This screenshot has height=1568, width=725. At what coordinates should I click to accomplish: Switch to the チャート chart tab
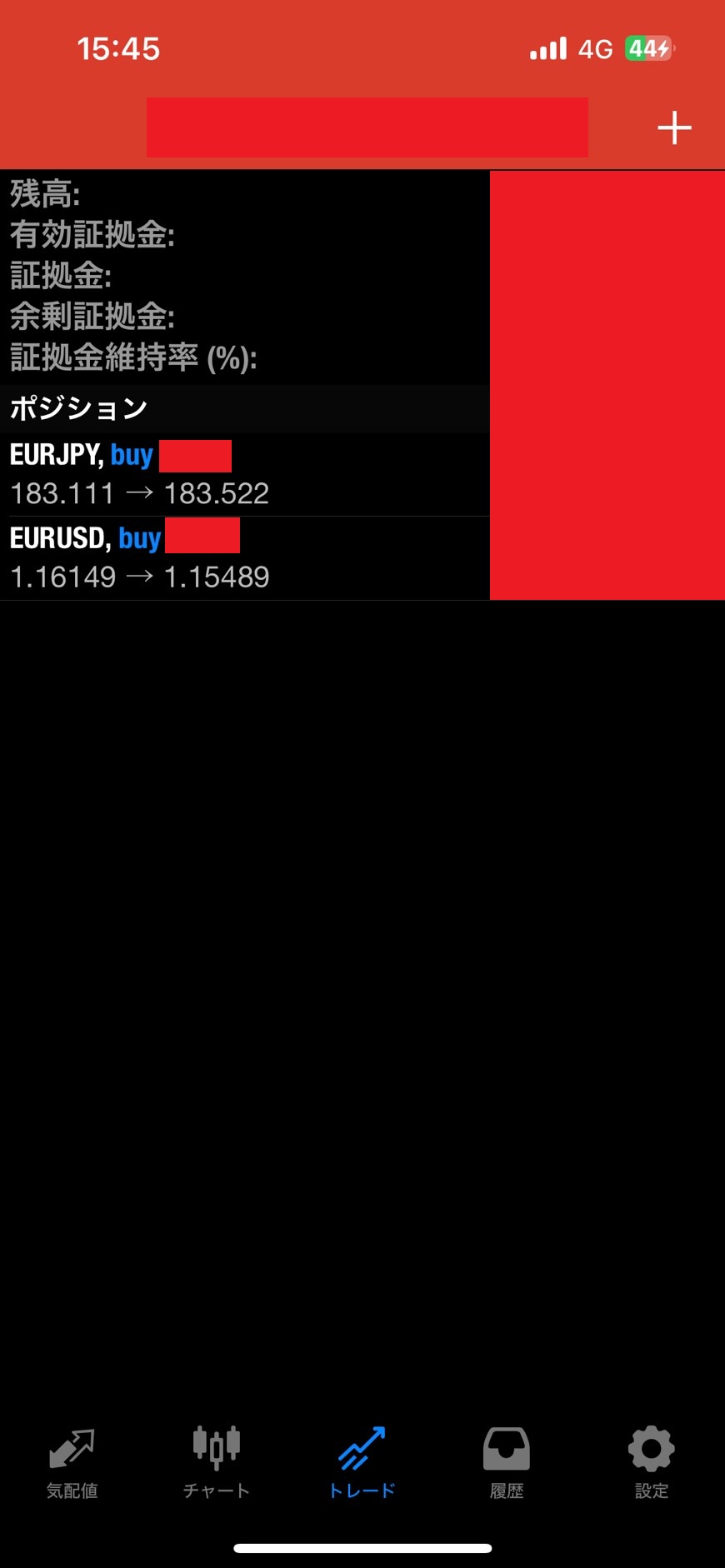[217, 1462]
